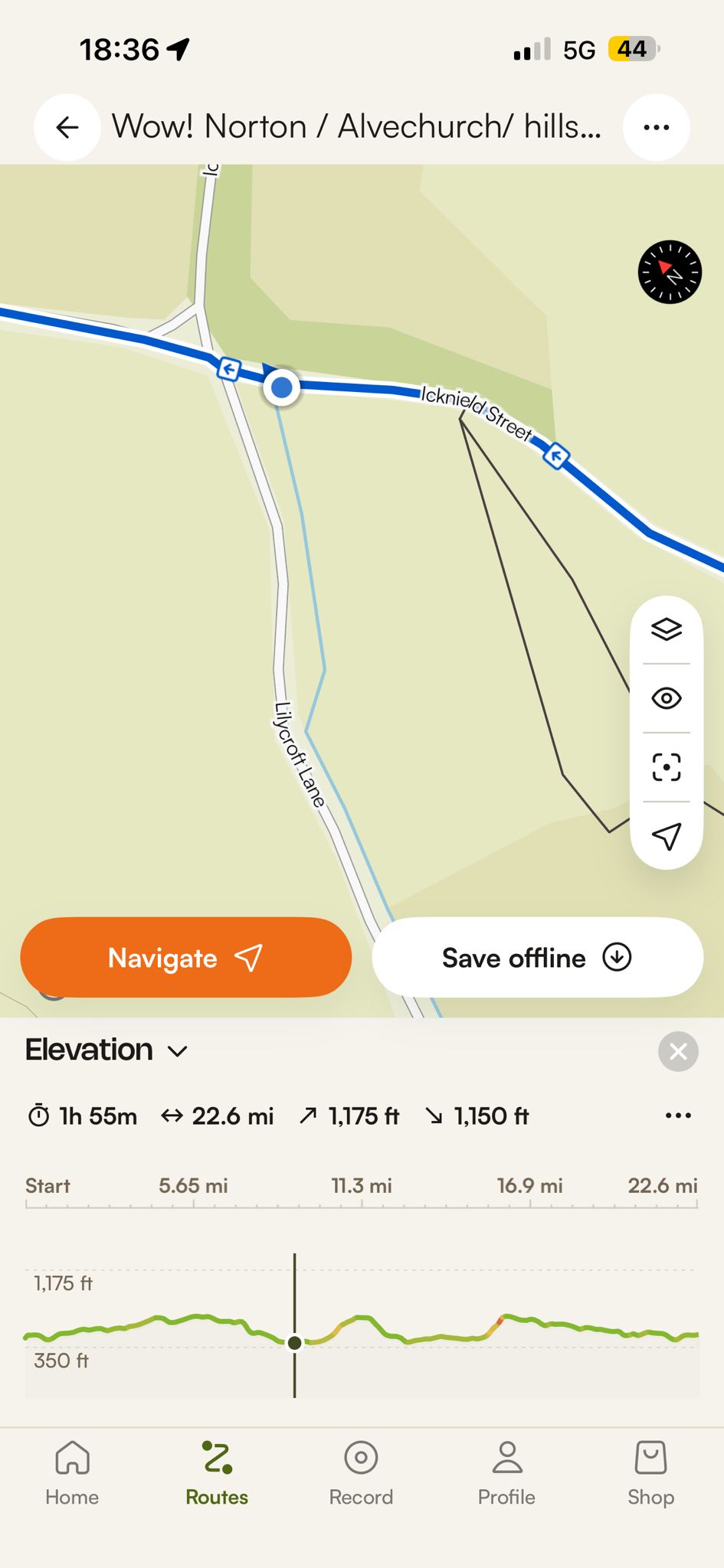Open the Record tab
The width and height of the screenshot is (724, 1568).
(x=361, y=1474)
